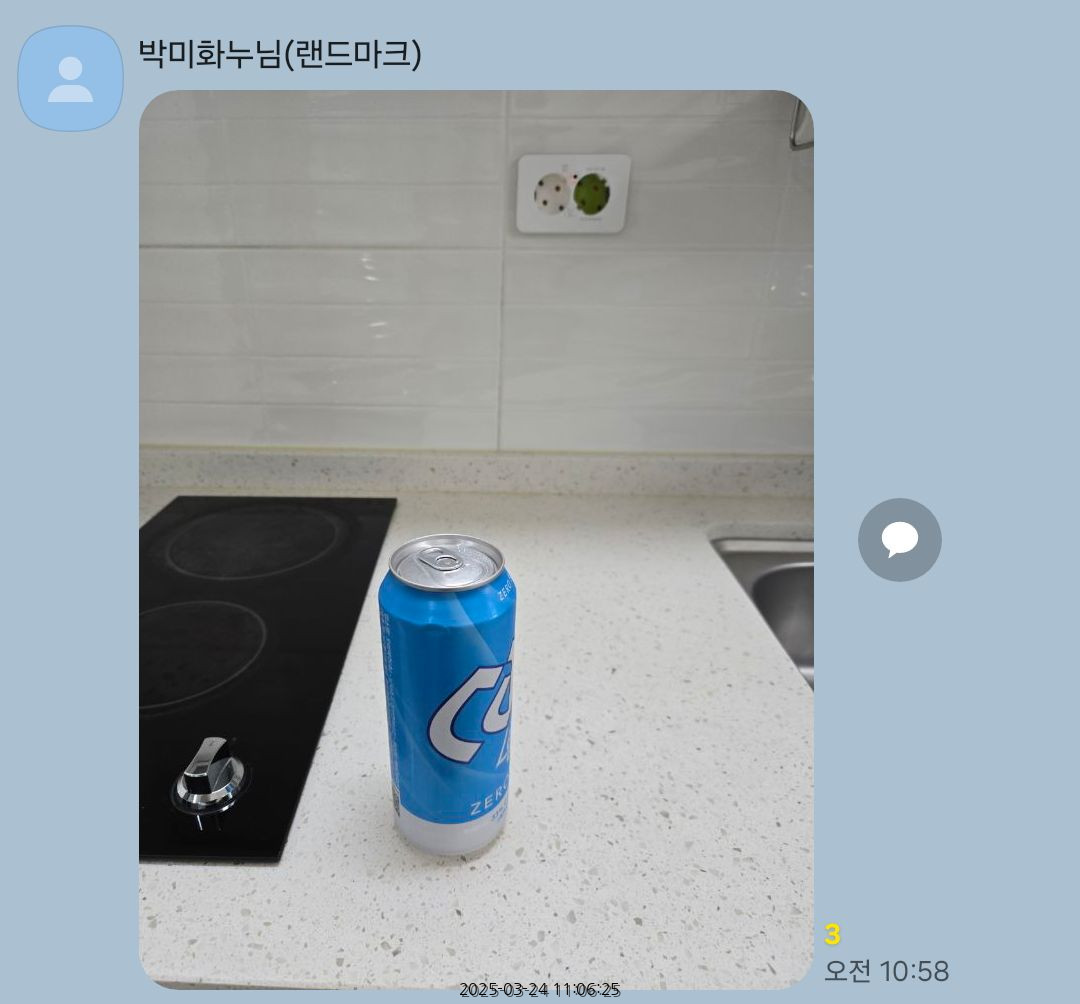Open the photo of the blue can

(476, 539)
